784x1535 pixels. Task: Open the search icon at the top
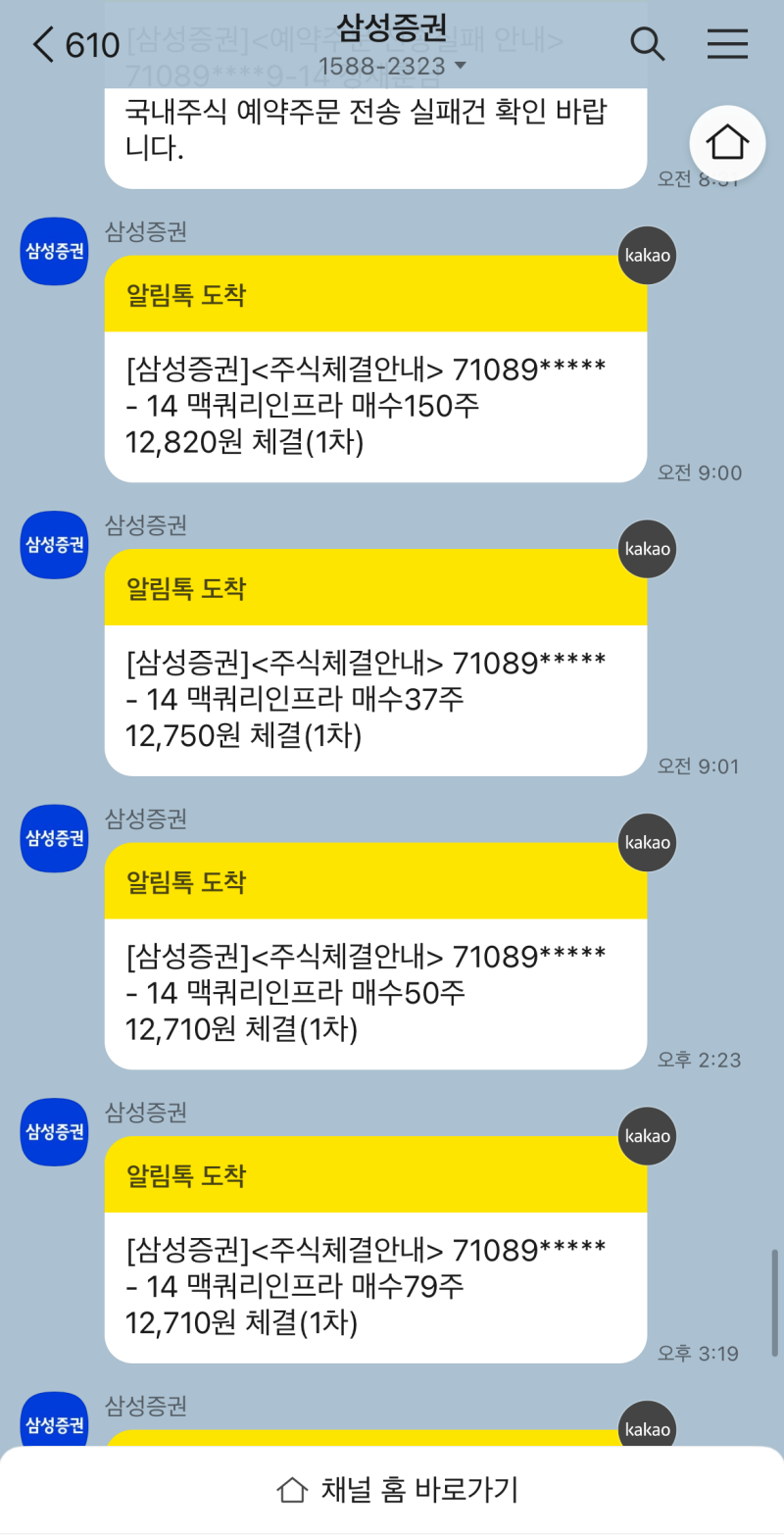click(x=647, y=45)
